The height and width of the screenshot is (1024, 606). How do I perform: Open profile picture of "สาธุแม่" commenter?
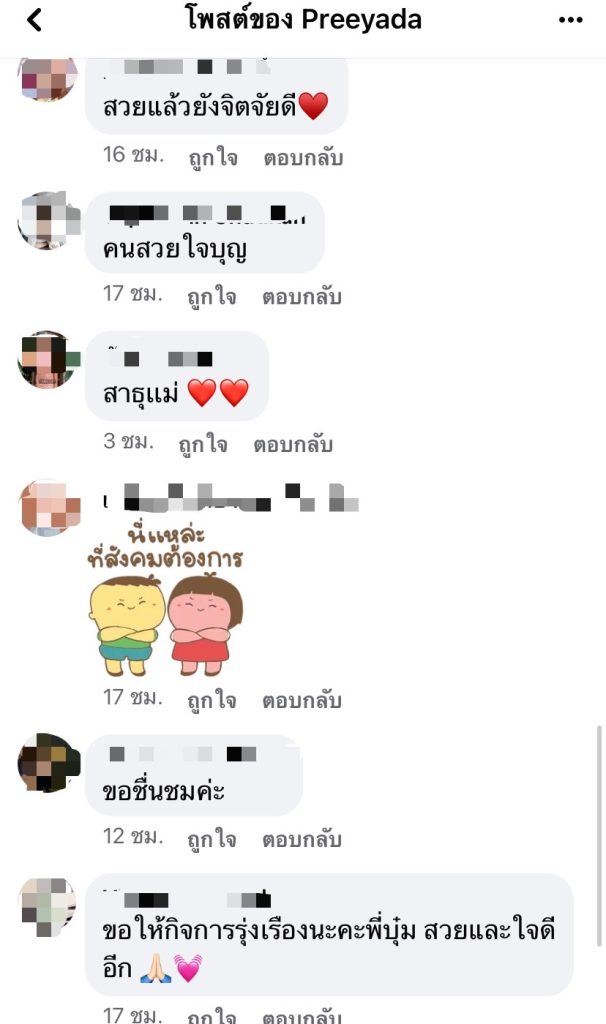[x=48, y=359]
